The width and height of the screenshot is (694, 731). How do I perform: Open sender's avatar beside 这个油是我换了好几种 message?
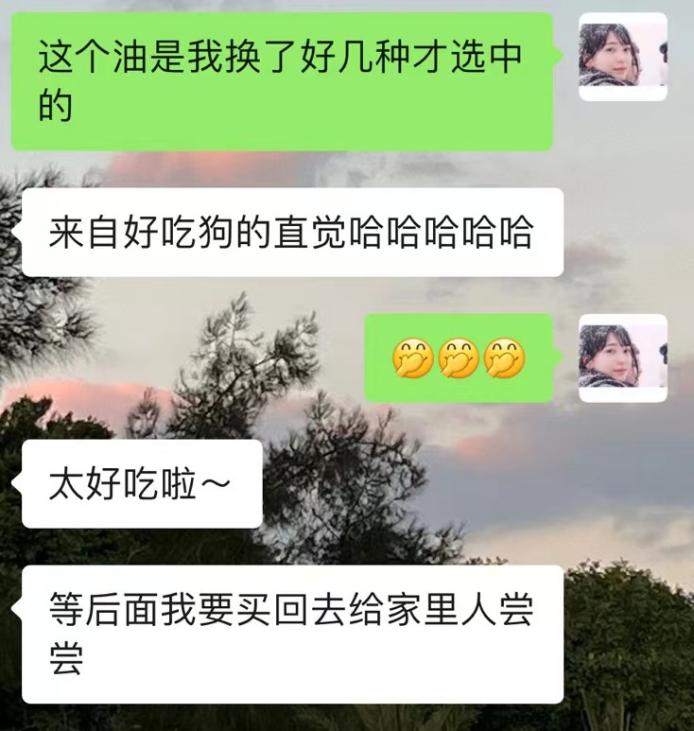coord(622,57)
